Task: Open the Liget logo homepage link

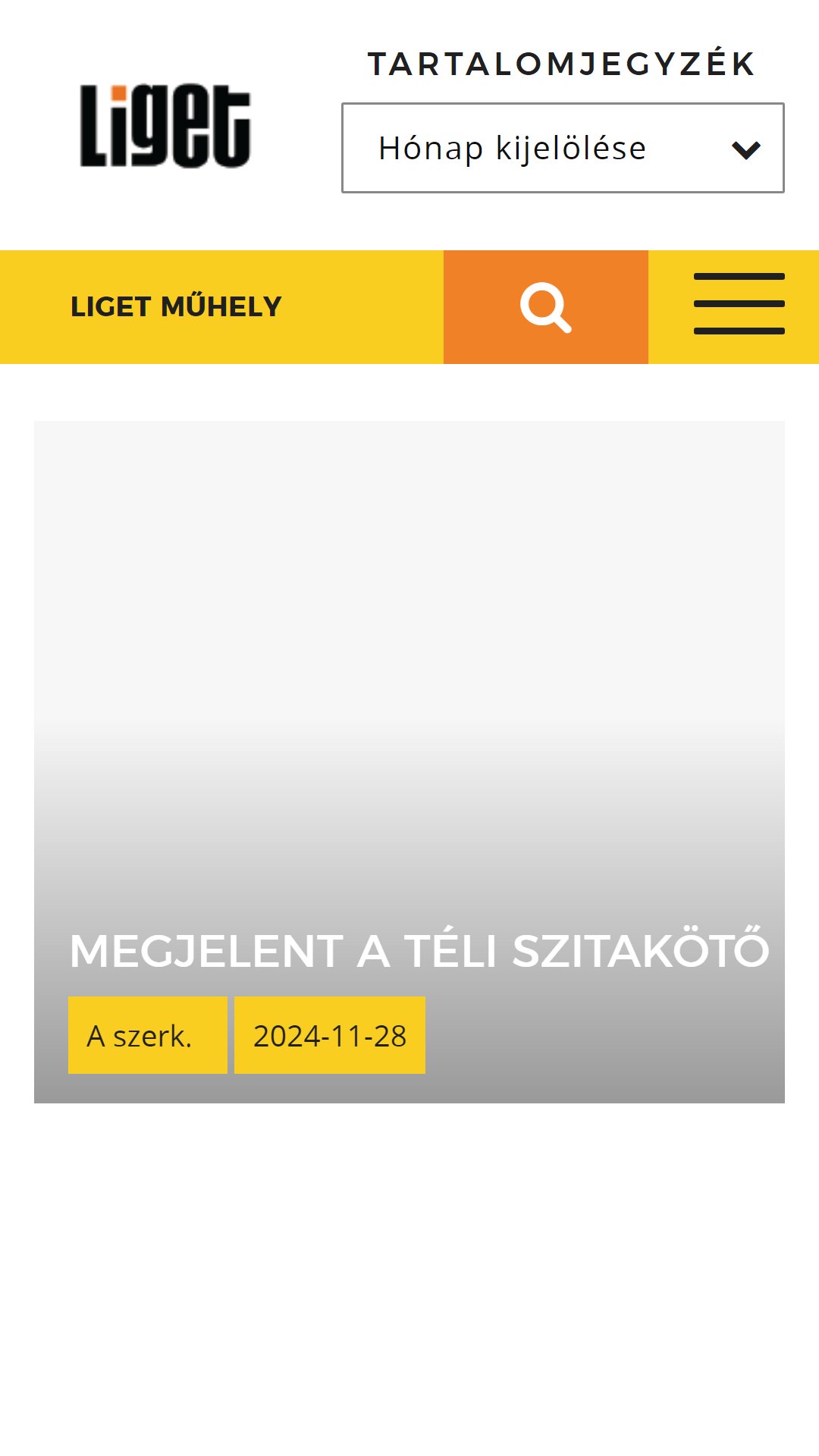Action: [x=165, y=125]
